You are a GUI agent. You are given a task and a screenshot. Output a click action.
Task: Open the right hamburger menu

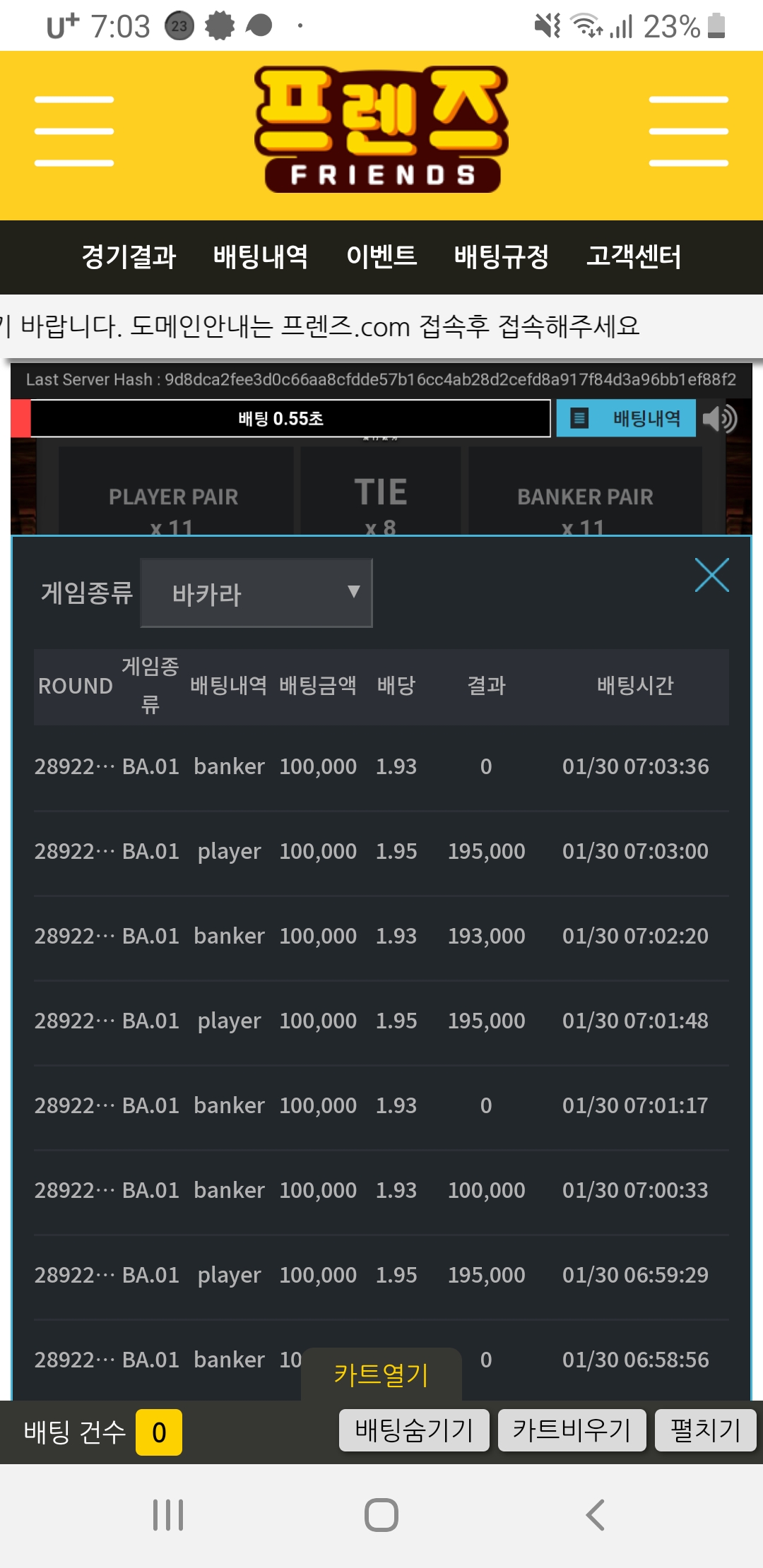click(688, 131)
